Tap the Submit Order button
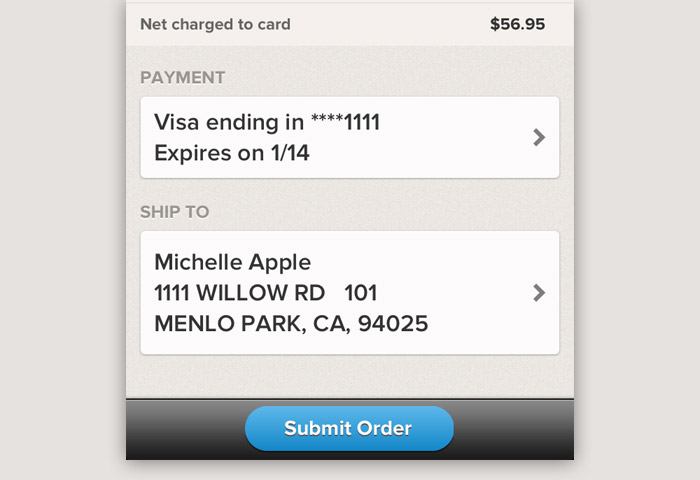Screen dimensions: 700x480 click(x=349, y=429)
